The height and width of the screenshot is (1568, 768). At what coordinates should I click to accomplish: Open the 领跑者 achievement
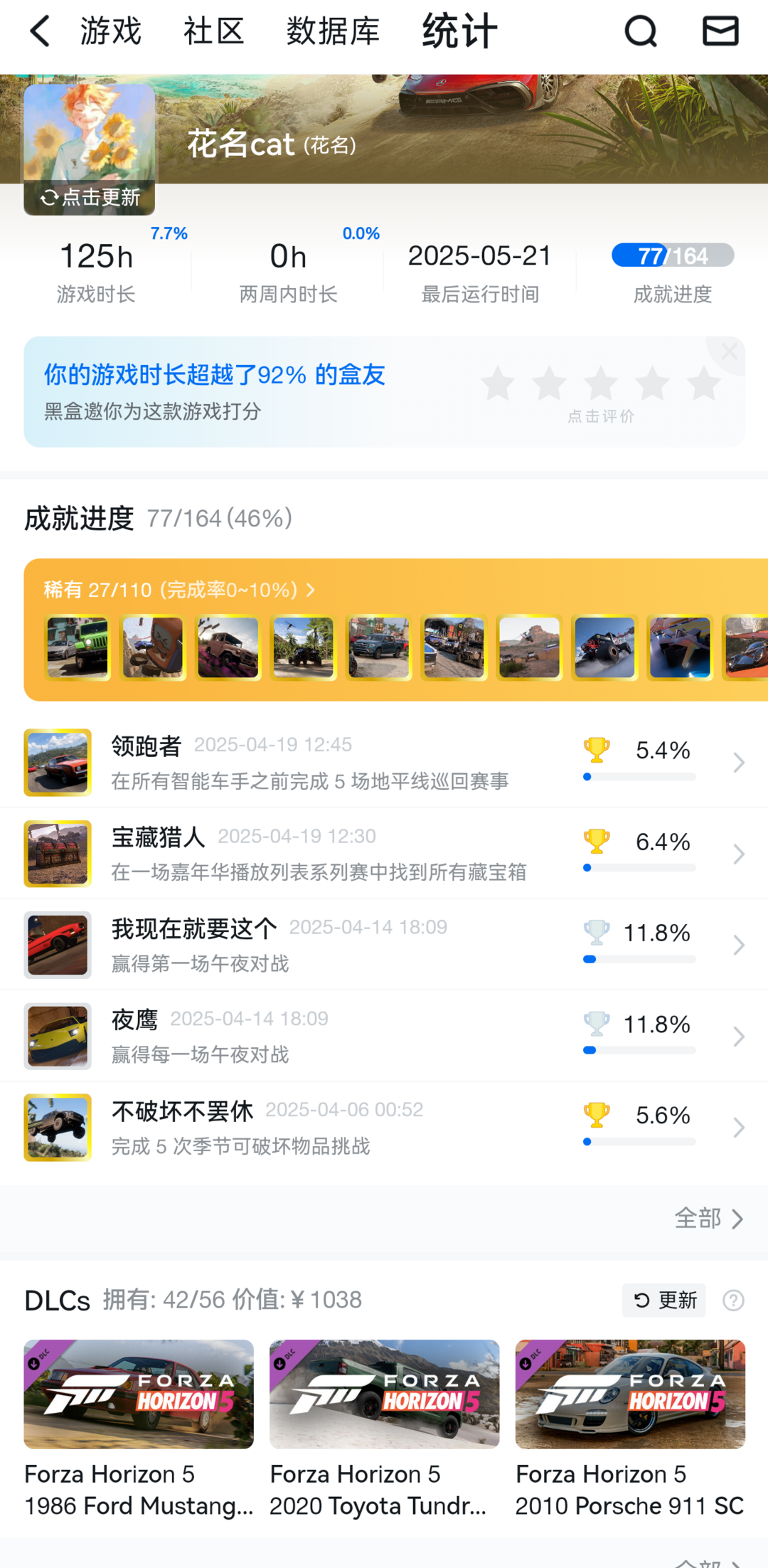click(384, 762)
